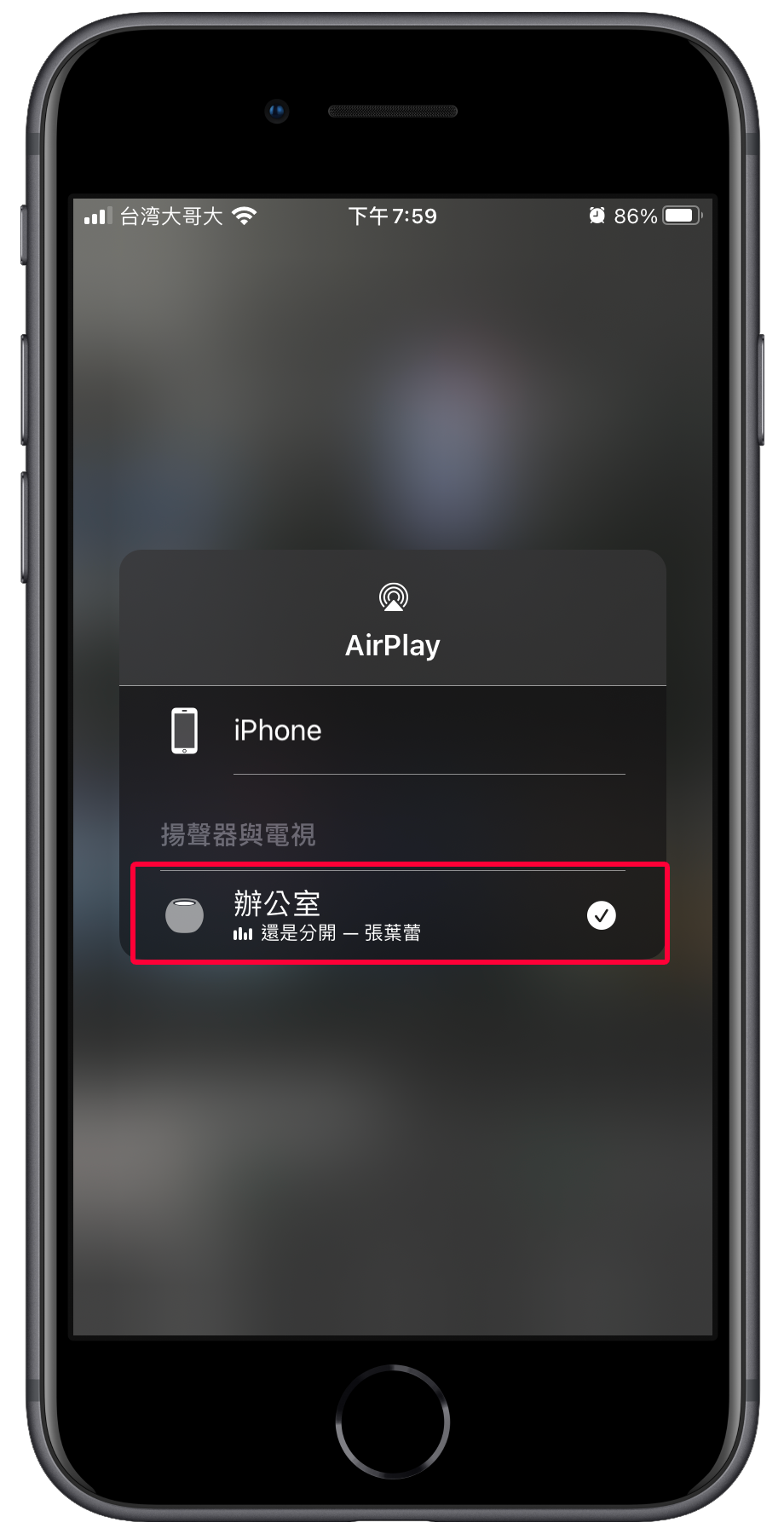Image resolution: width=784 pixels, height=1534 pixels.
Task: Uncheck the 辦公室 speaker checkmark
Action: tap(602, 915)
